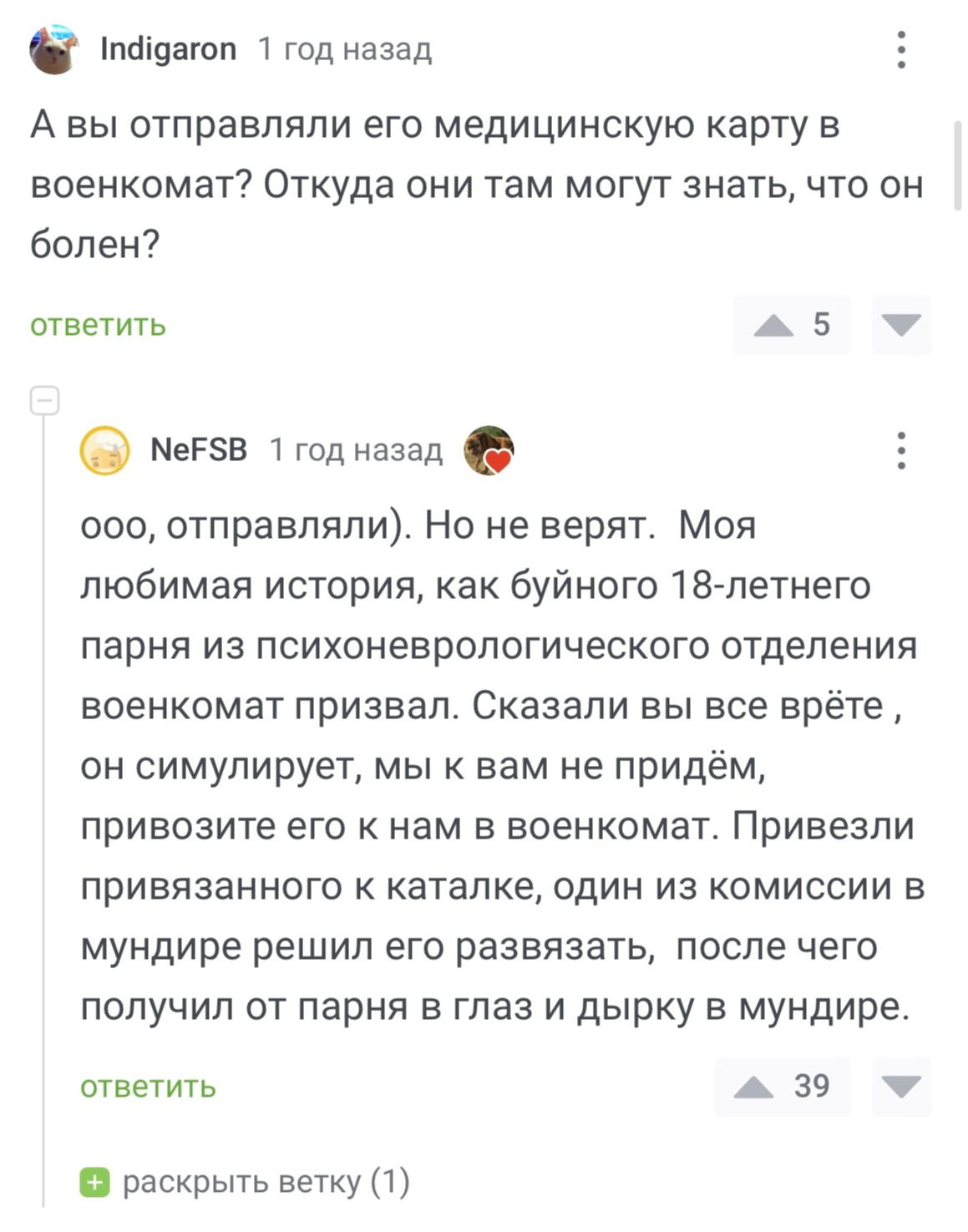Viewport: 968px width, 1232px height.
Task: Collapse the comment thread with minus icon
Action: [45, 401]
